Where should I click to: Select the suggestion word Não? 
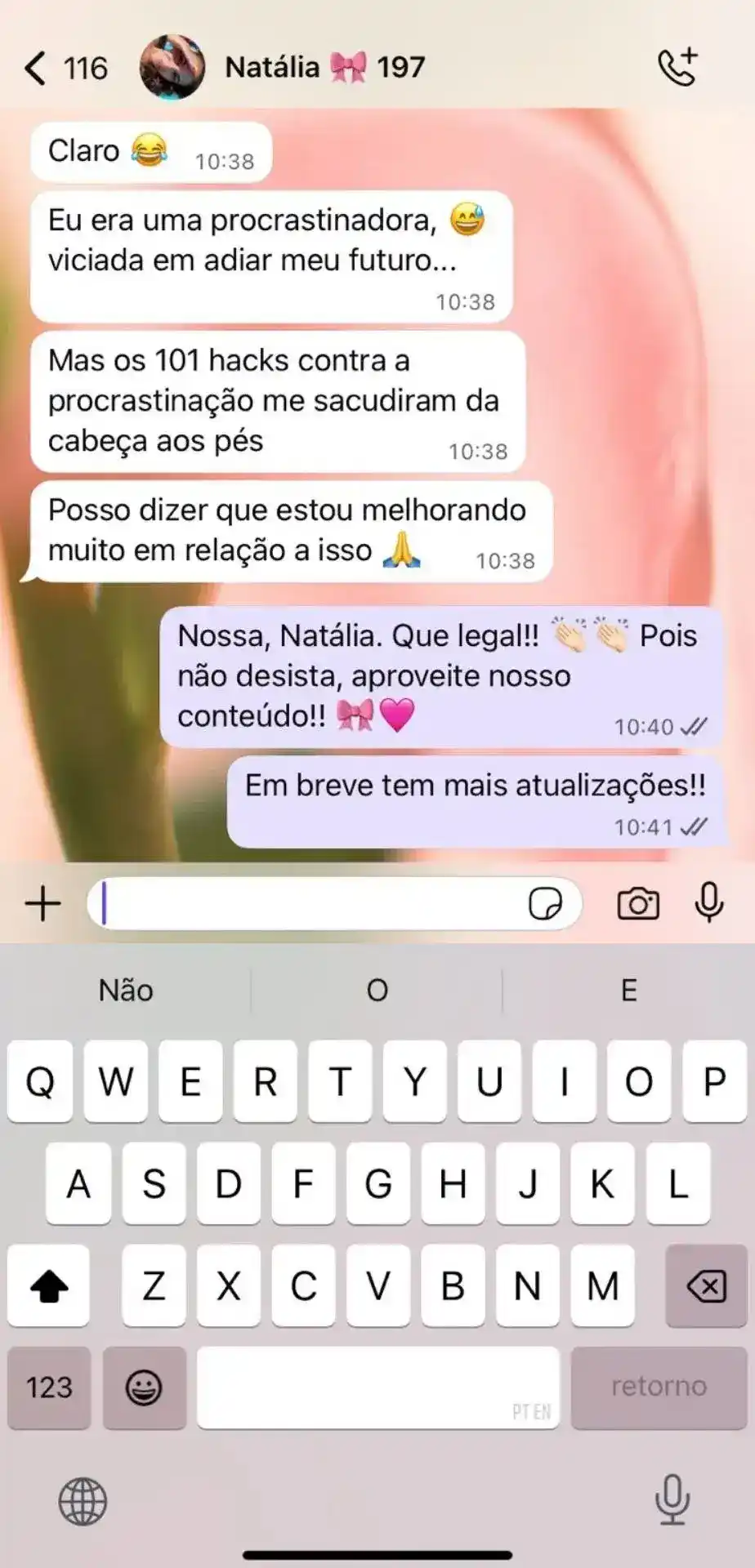point(127,991)
